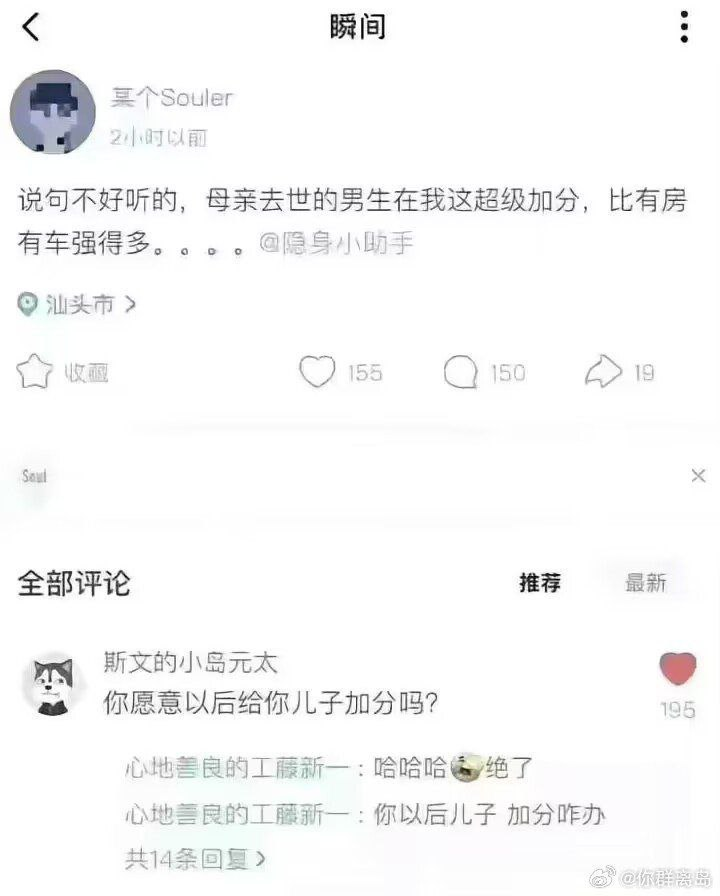
Task: Like 斯文的小岛元太's comment
Action: 678,668
